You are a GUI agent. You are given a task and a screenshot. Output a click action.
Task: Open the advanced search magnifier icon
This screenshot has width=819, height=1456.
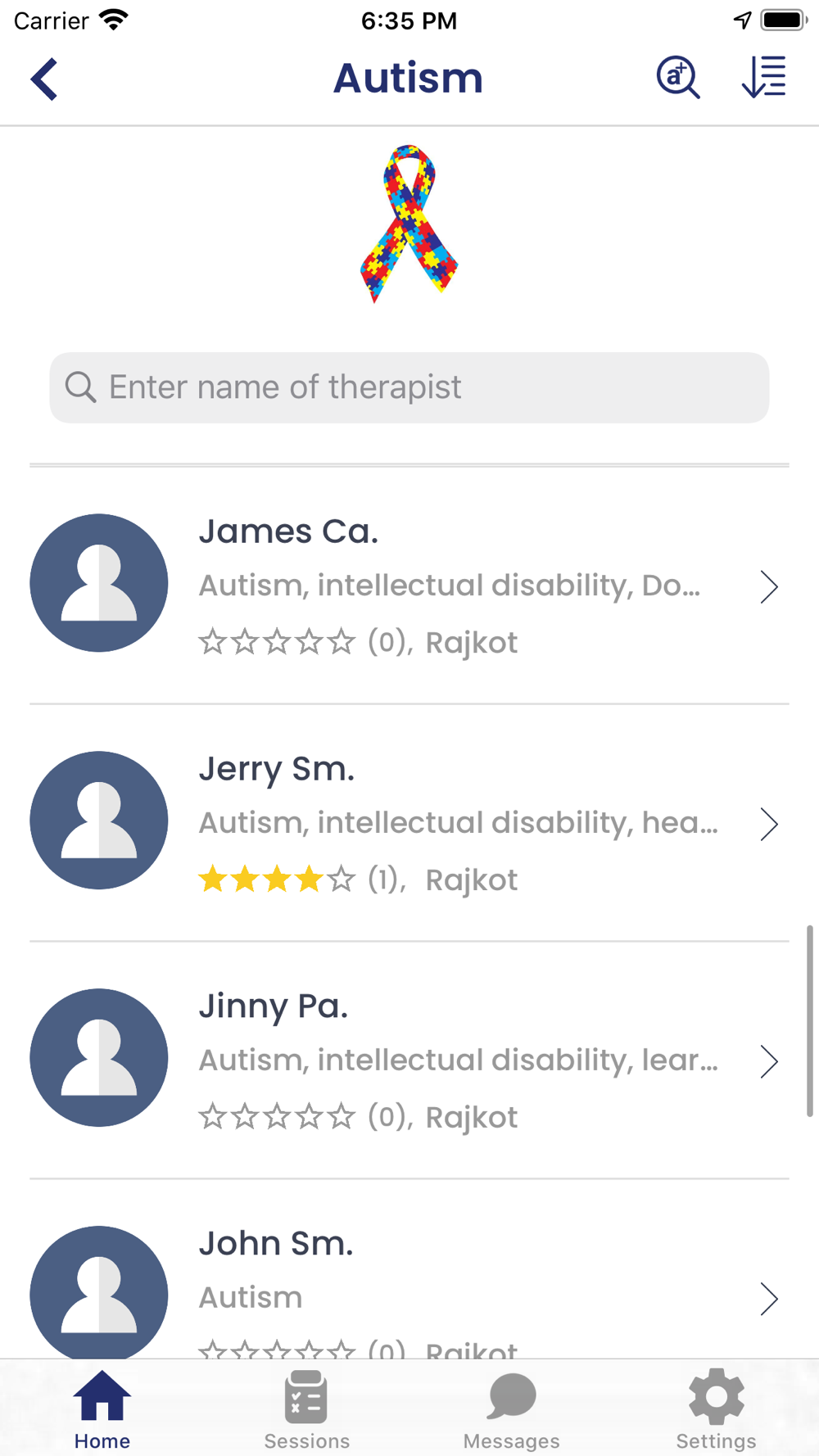pyautogui.click(x=678, y=78)
